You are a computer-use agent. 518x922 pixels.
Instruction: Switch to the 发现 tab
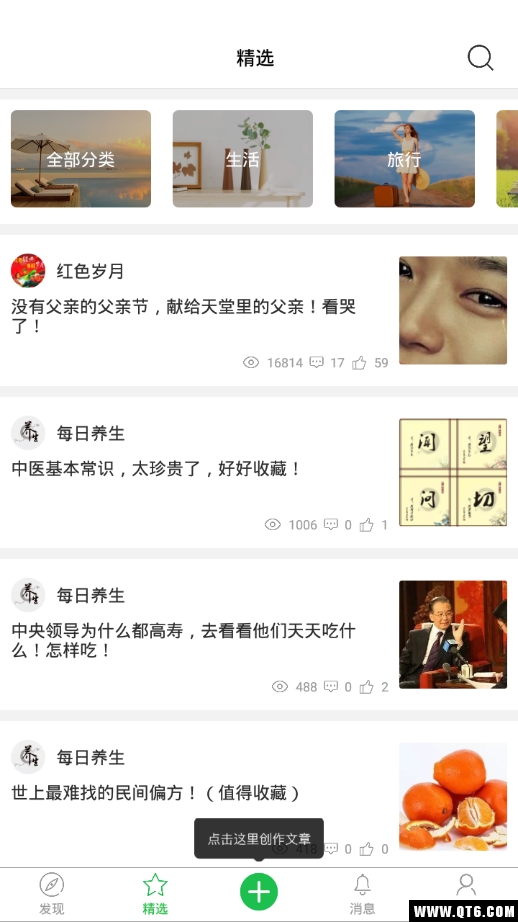[52, 894]
